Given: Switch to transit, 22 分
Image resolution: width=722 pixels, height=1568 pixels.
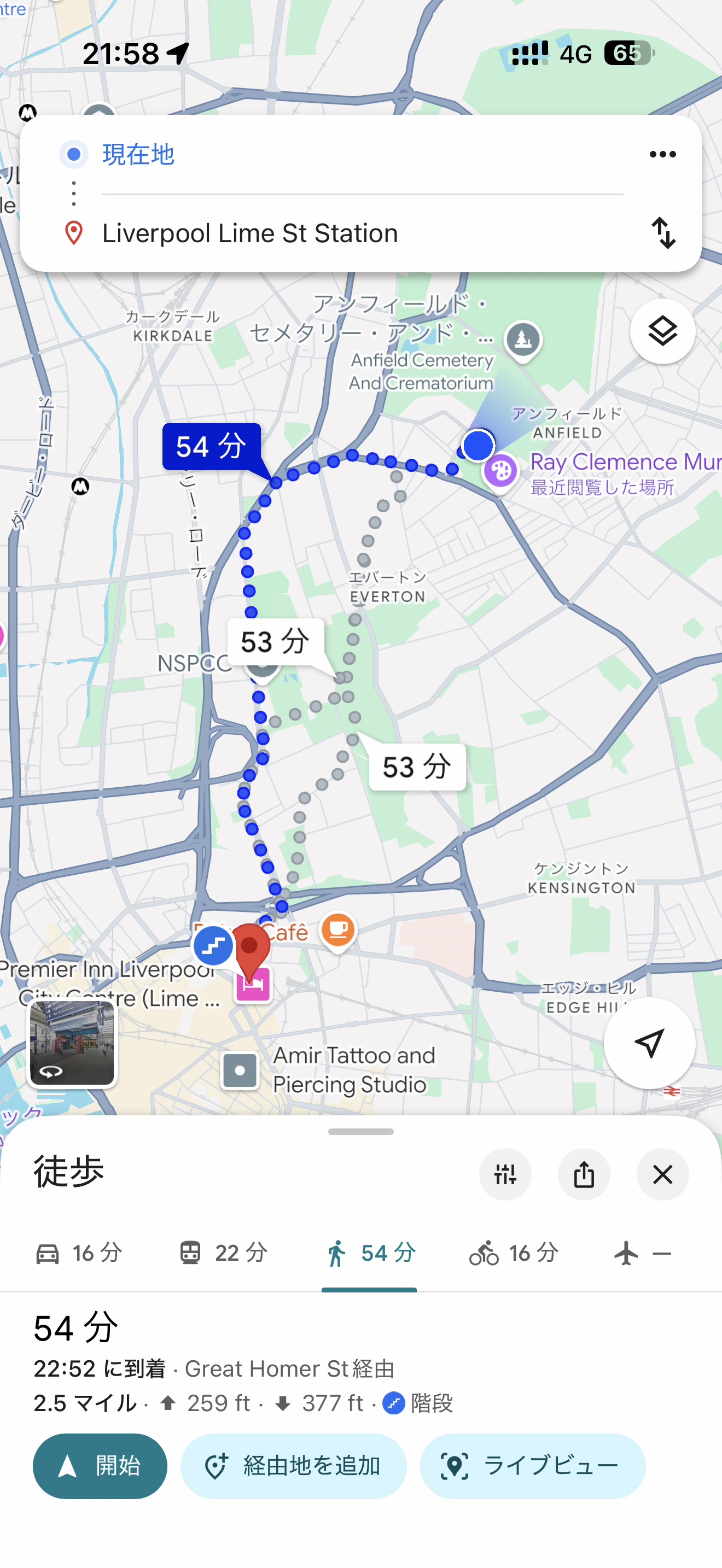Looking at the screenshot, I should point(223,1254).
